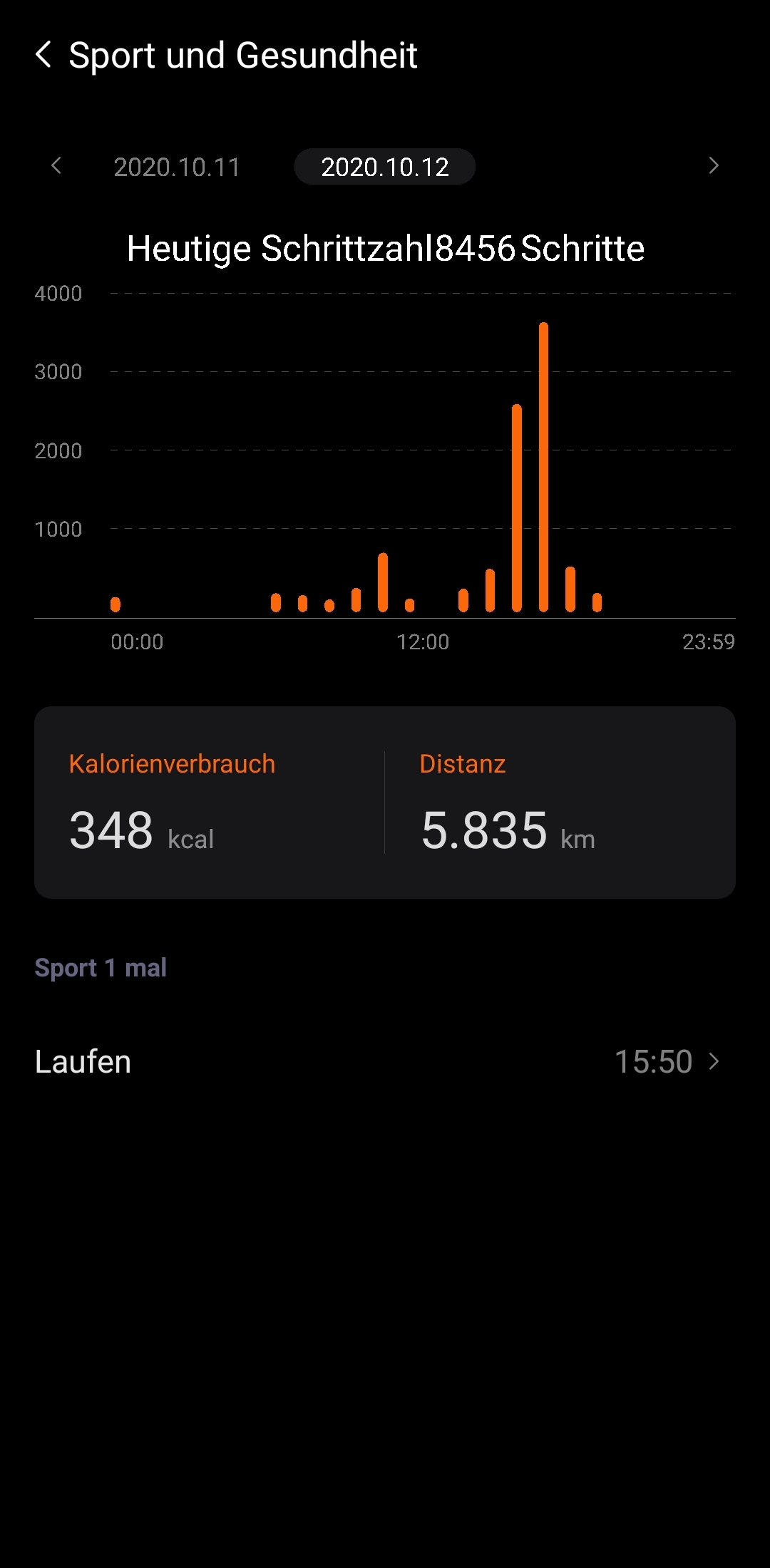The height and width of the screenshot is (1568, 770).
Task: Go back from Sport und Gesundheit
Action: tap(44, 55)
